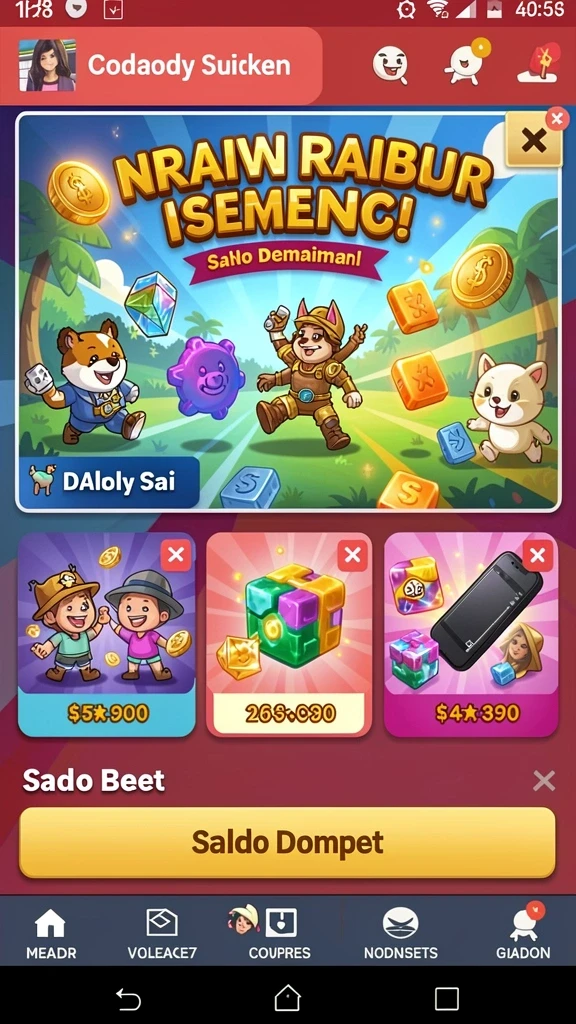
Task: Open the Codaody Suicken profile avatar
Action: click(x=47, y=65)
